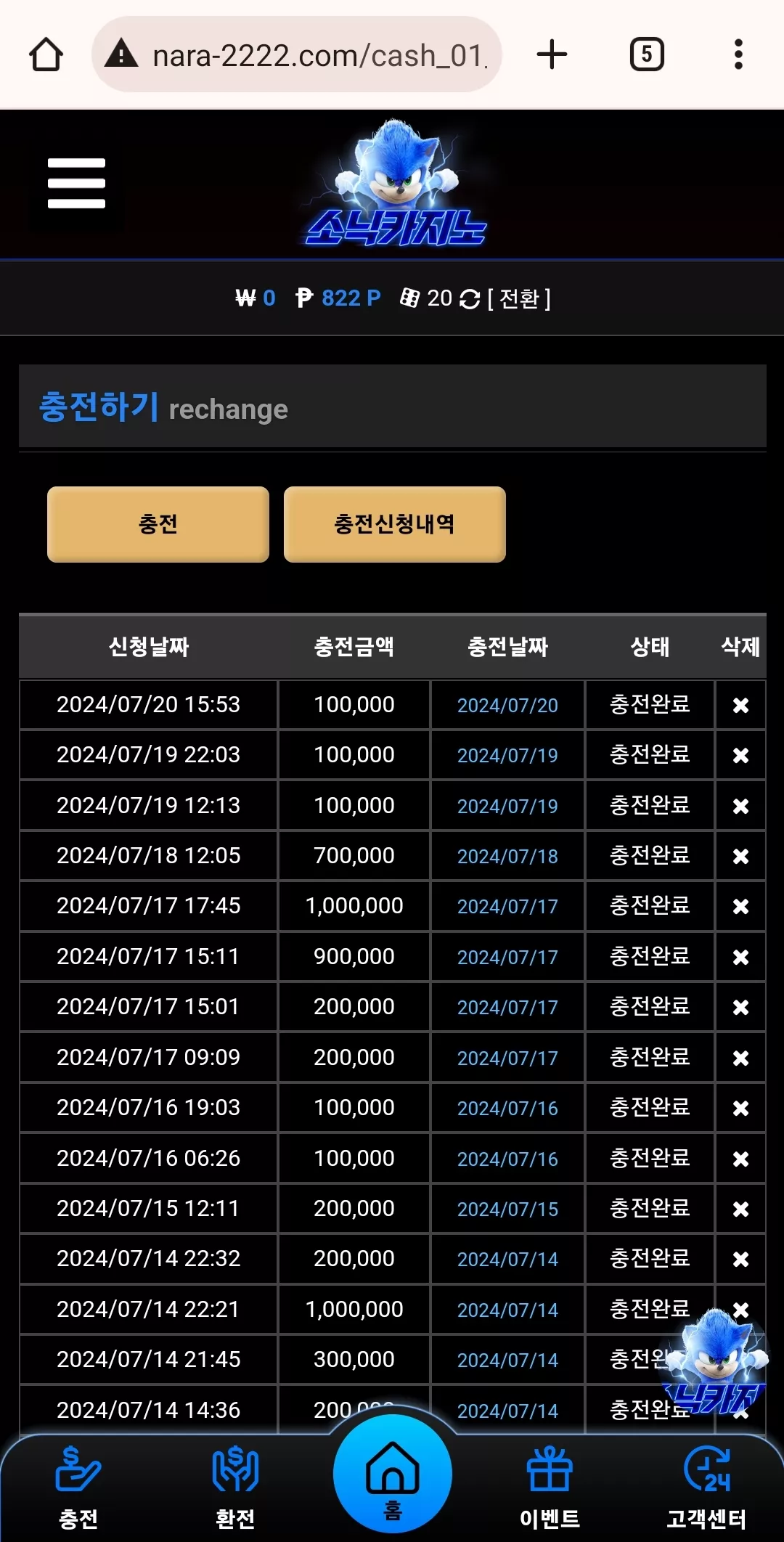
Task: Open the browser overflow menu
Action: tap(738, 54)
